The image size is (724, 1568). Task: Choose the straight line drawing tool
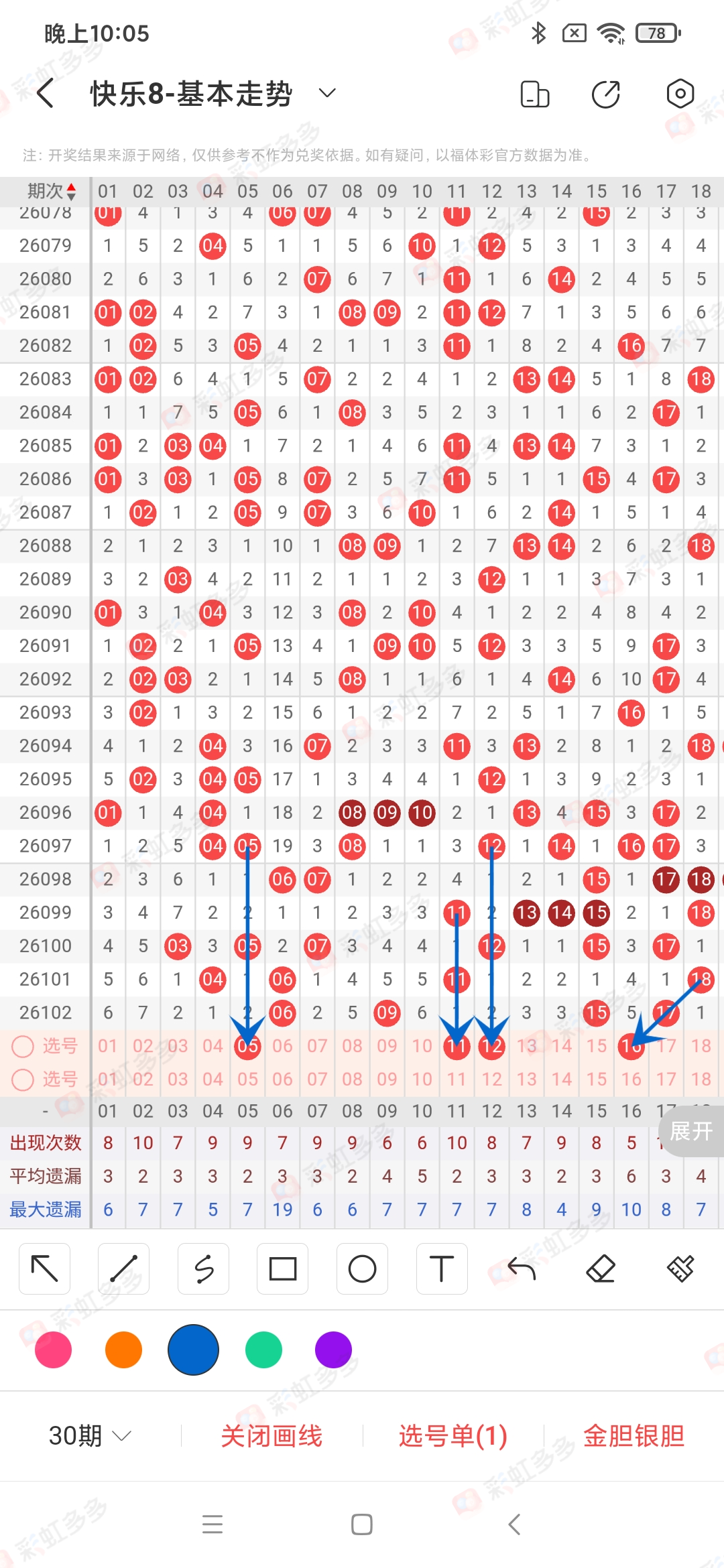[124, 1268]
